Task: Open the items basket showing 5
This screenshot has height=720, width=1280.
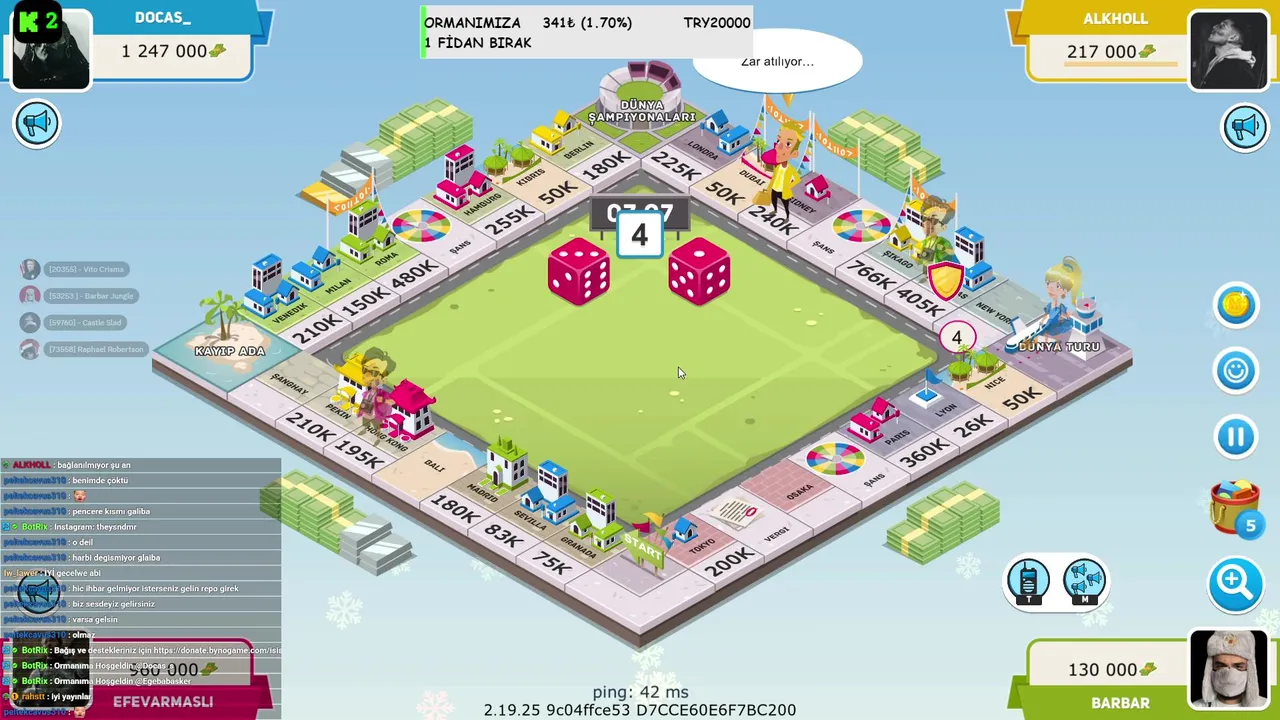Action: click(1235, 506)
